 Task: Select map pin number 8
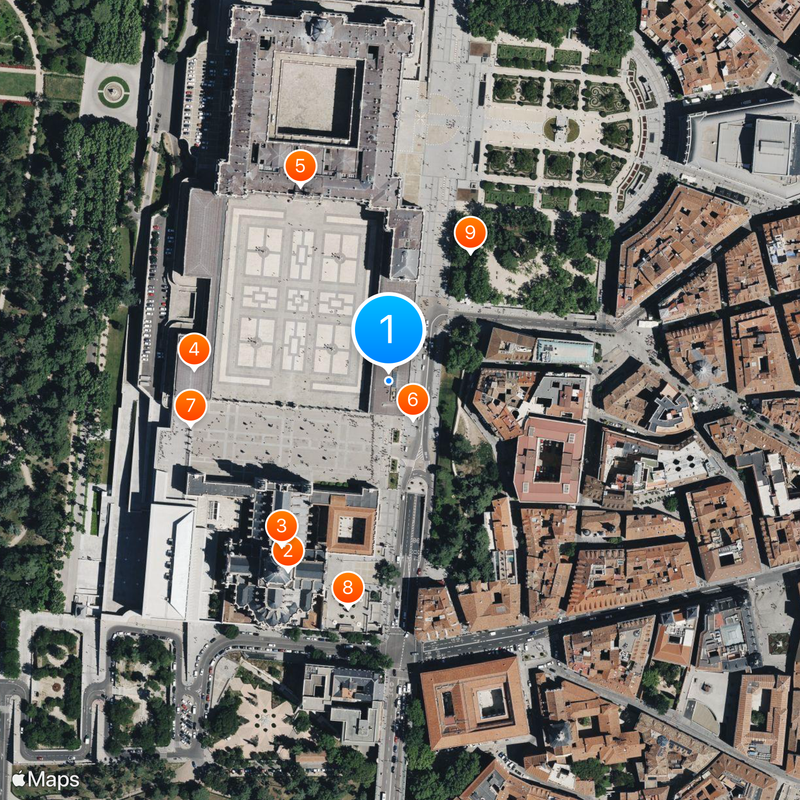coord(347,587)
